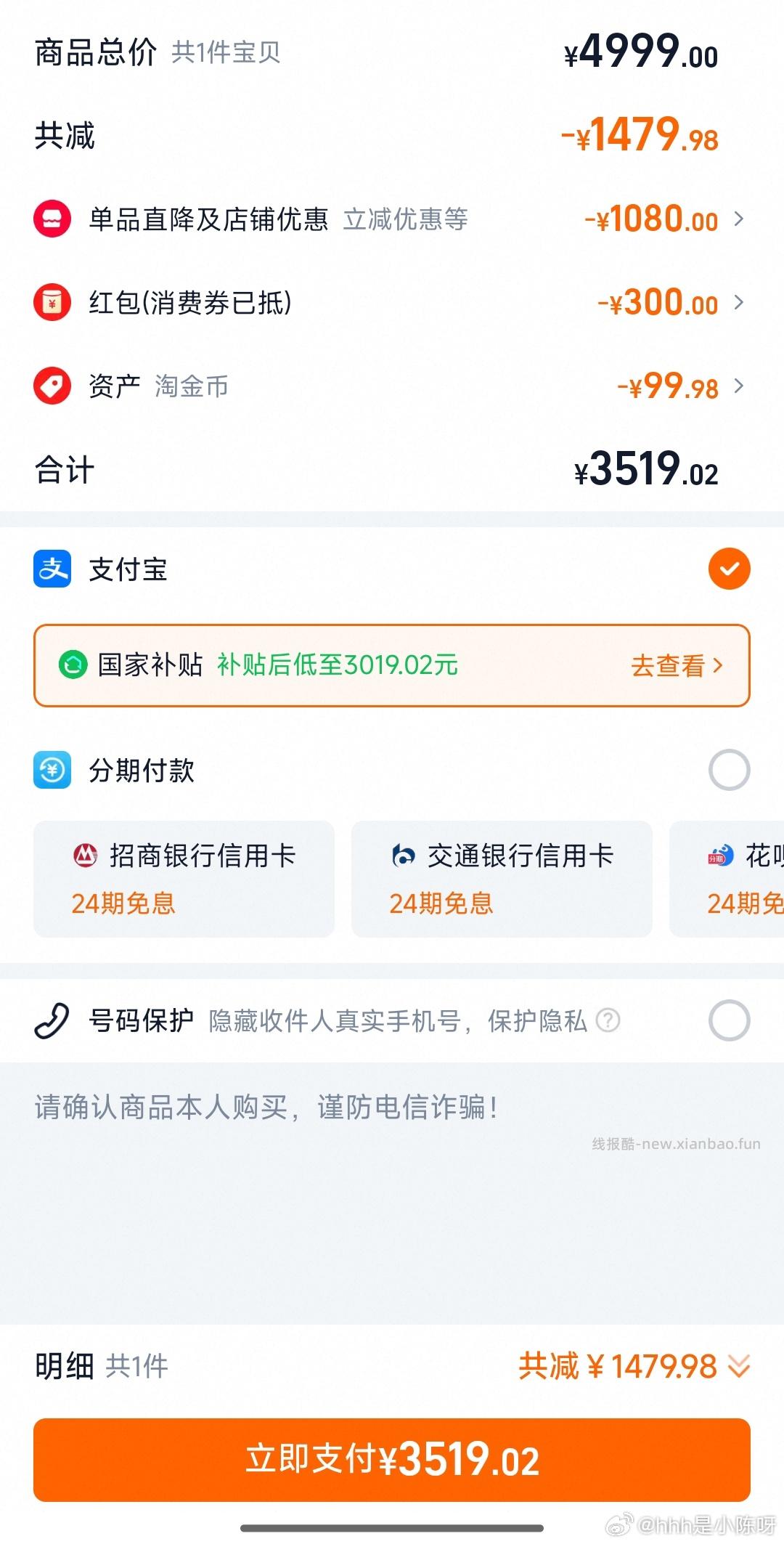This screenshot has height=1544, width=784.
Task: Click the 红包 red envelope icon
Action: (x=52, y=303)
